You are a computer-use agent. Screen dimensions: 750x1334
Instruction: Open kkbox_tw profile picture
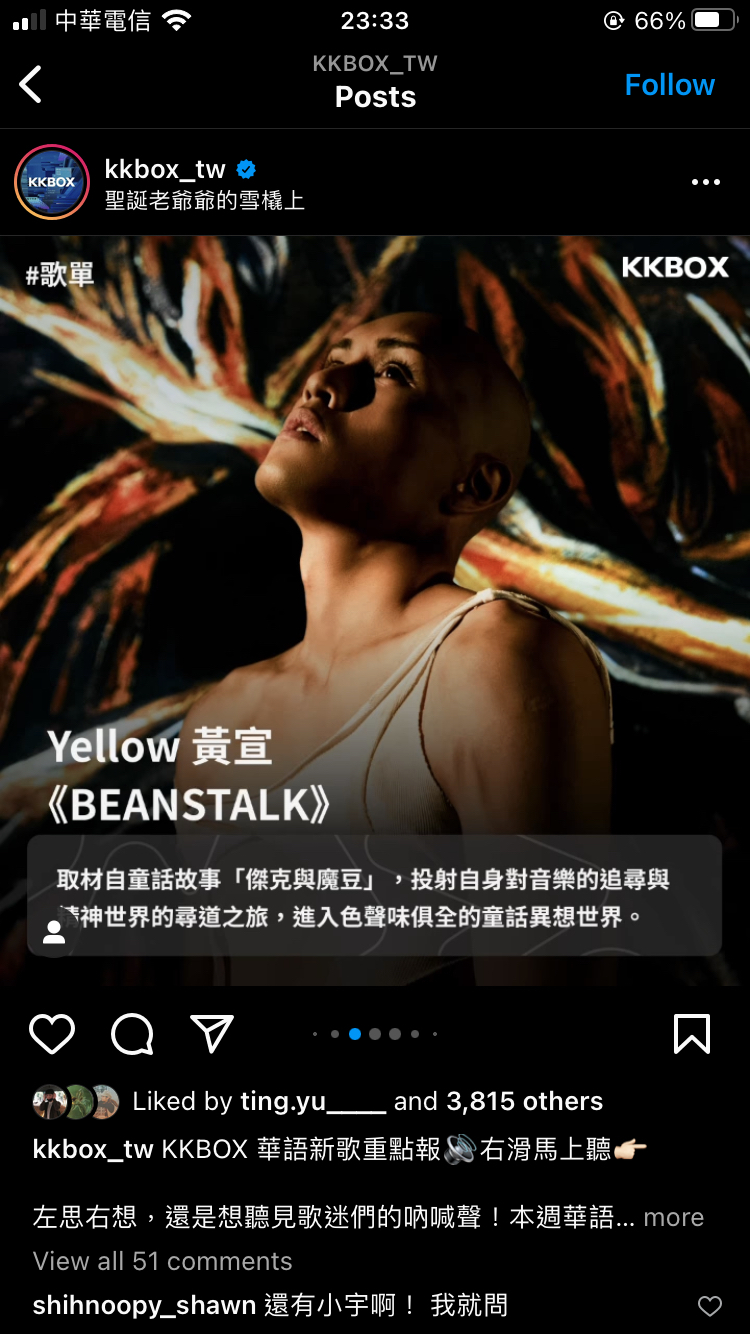[52, 182]
